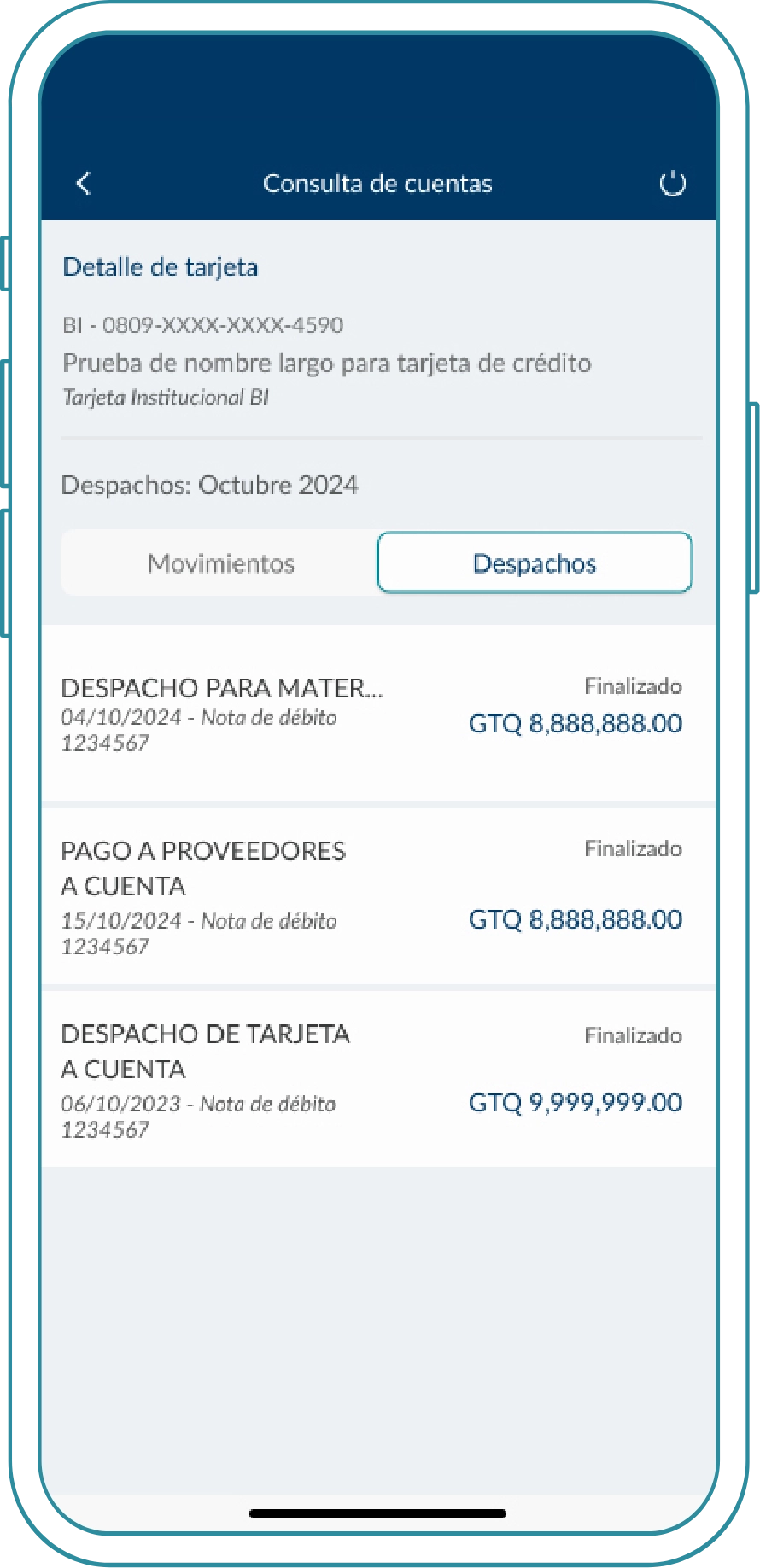760x1568 pixels.
Task: Tap the GTQ 8,888,888.00 amount on first entry
Action: tap(576, 723)
